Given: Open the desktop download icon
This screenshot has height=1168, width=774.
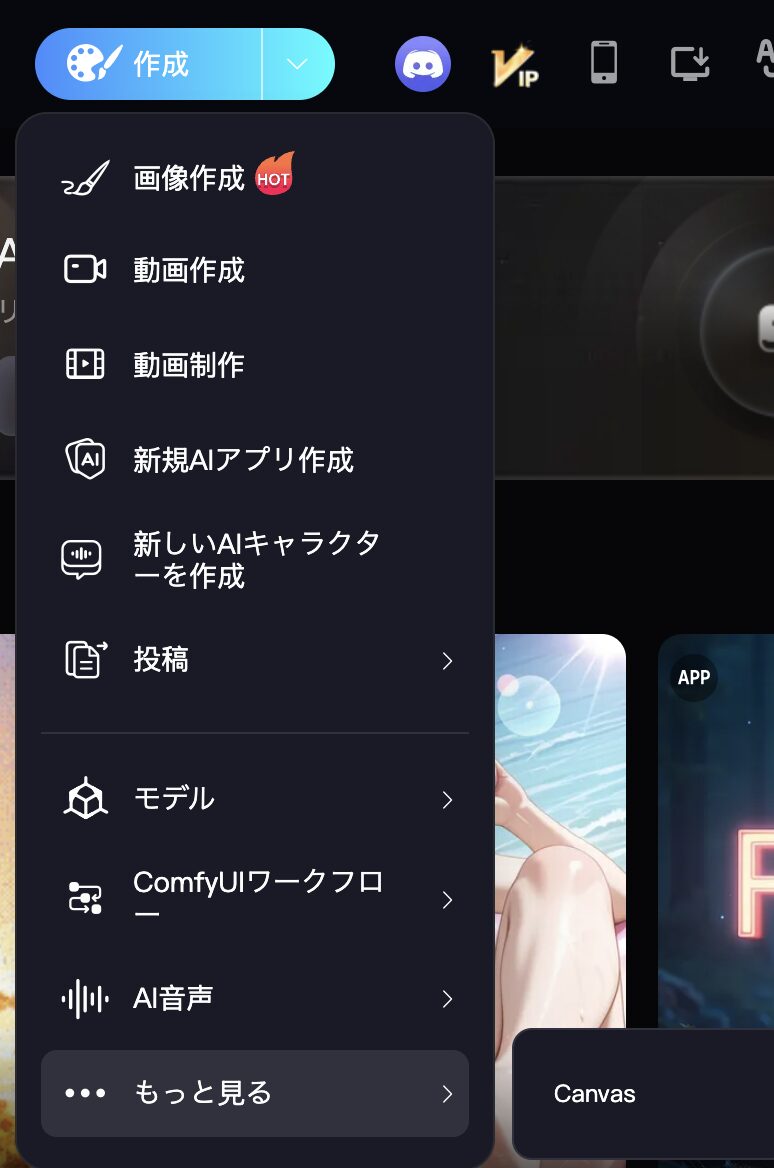Looking at the screenshot, I should click(x=690, y=63).
